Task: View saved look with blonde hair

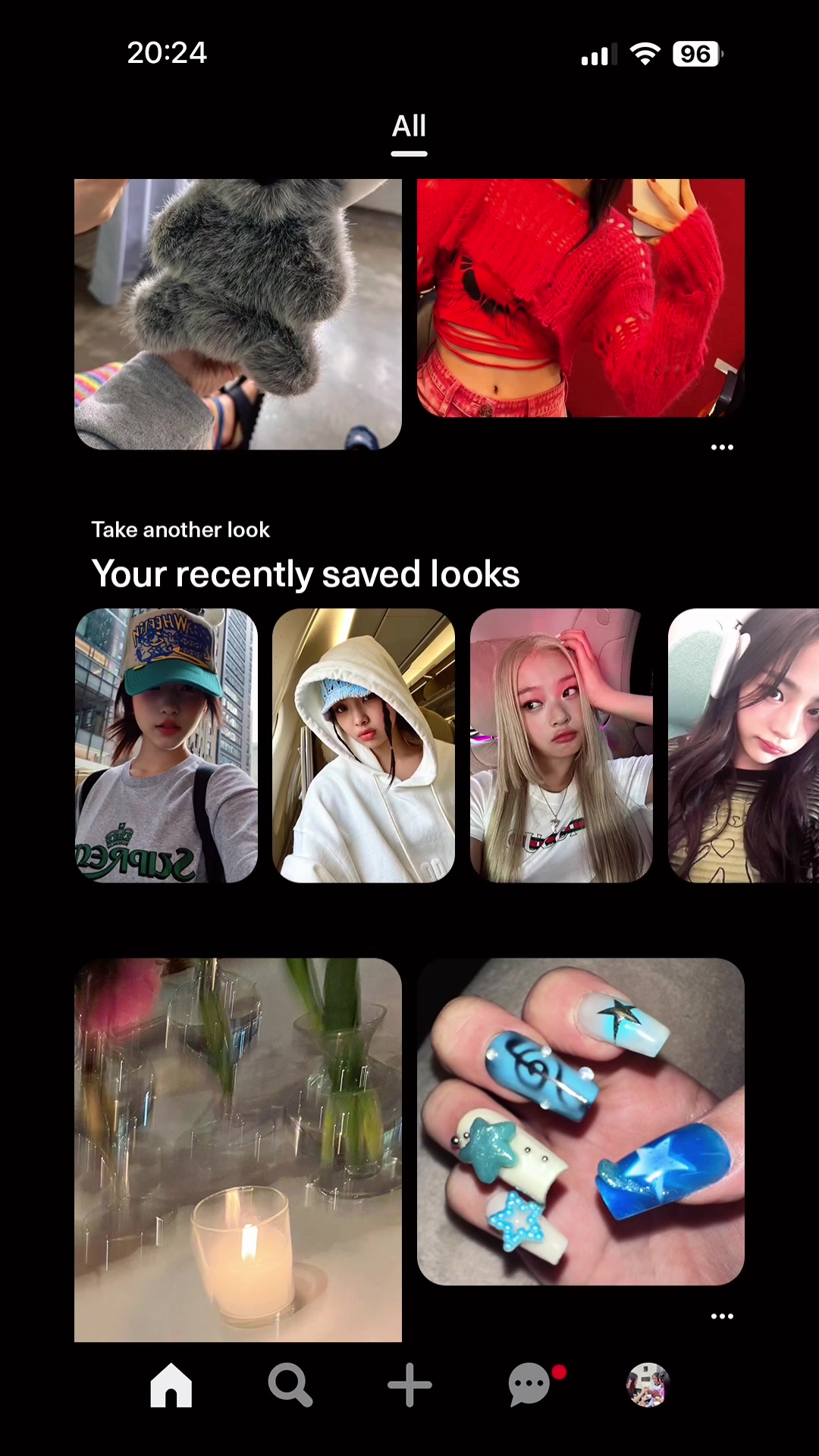Action: click(x=561, y=745)
